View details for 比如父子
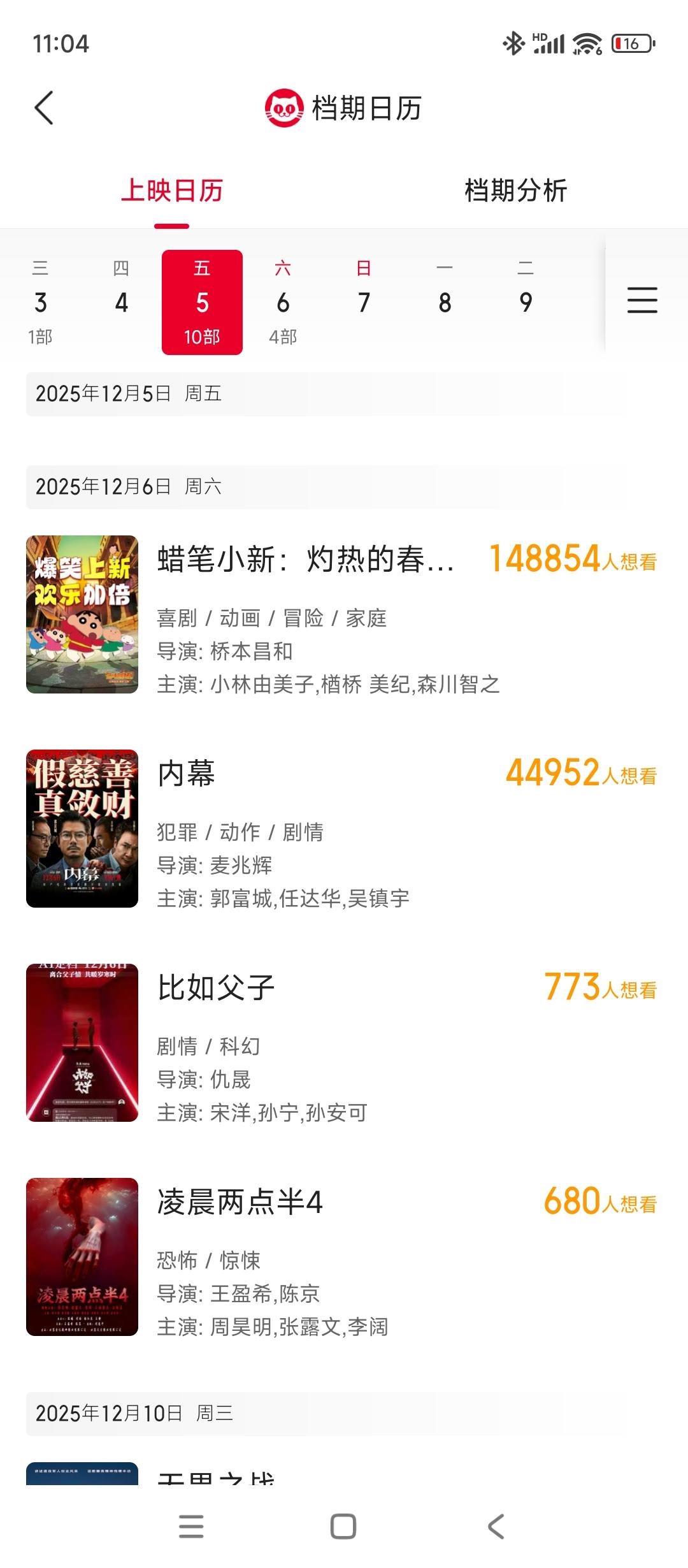This screenshot has height=1568, width=688. pyautogui.click(x=215, y=988)
